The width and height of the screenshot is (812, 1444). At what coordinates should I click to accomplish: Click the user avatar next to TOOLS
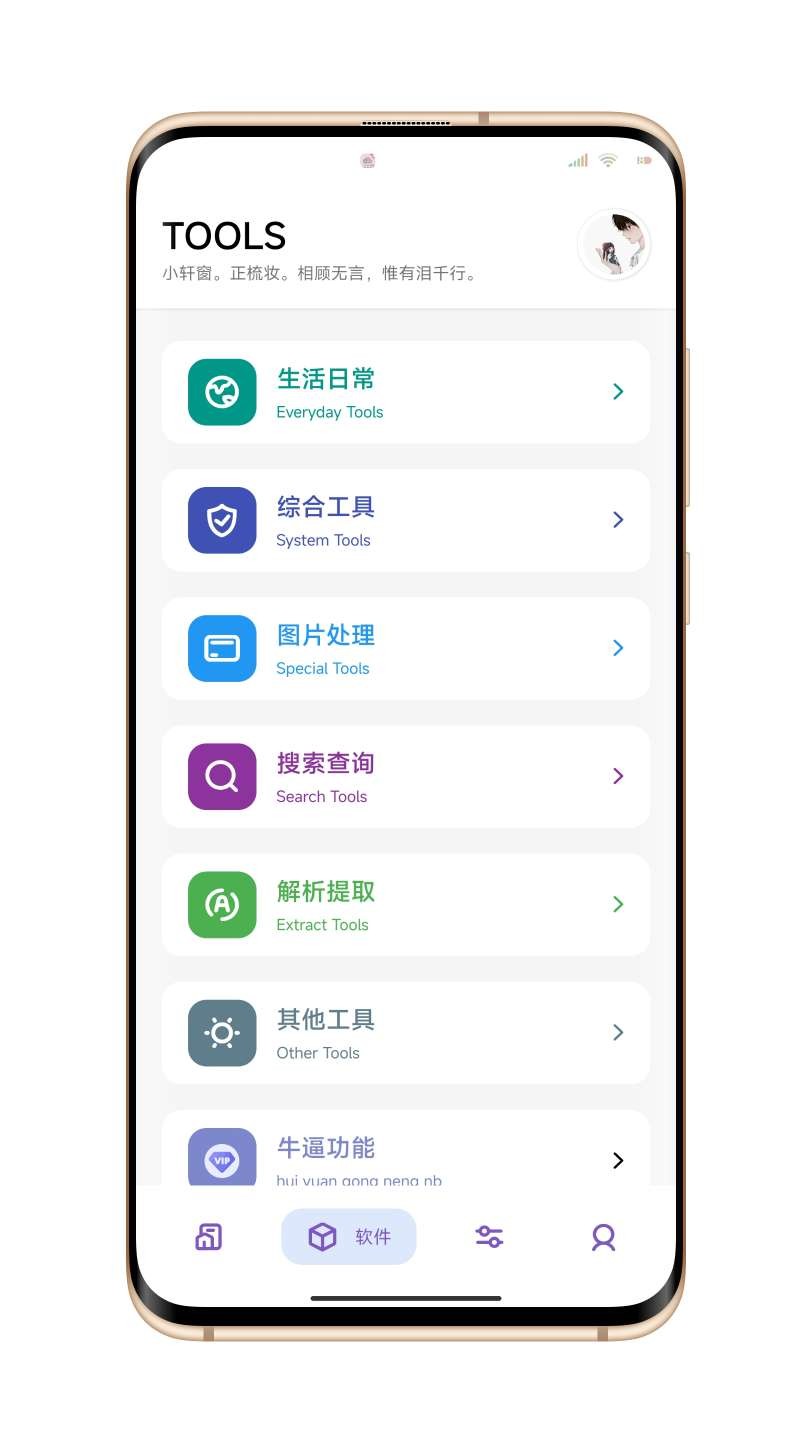614,244
